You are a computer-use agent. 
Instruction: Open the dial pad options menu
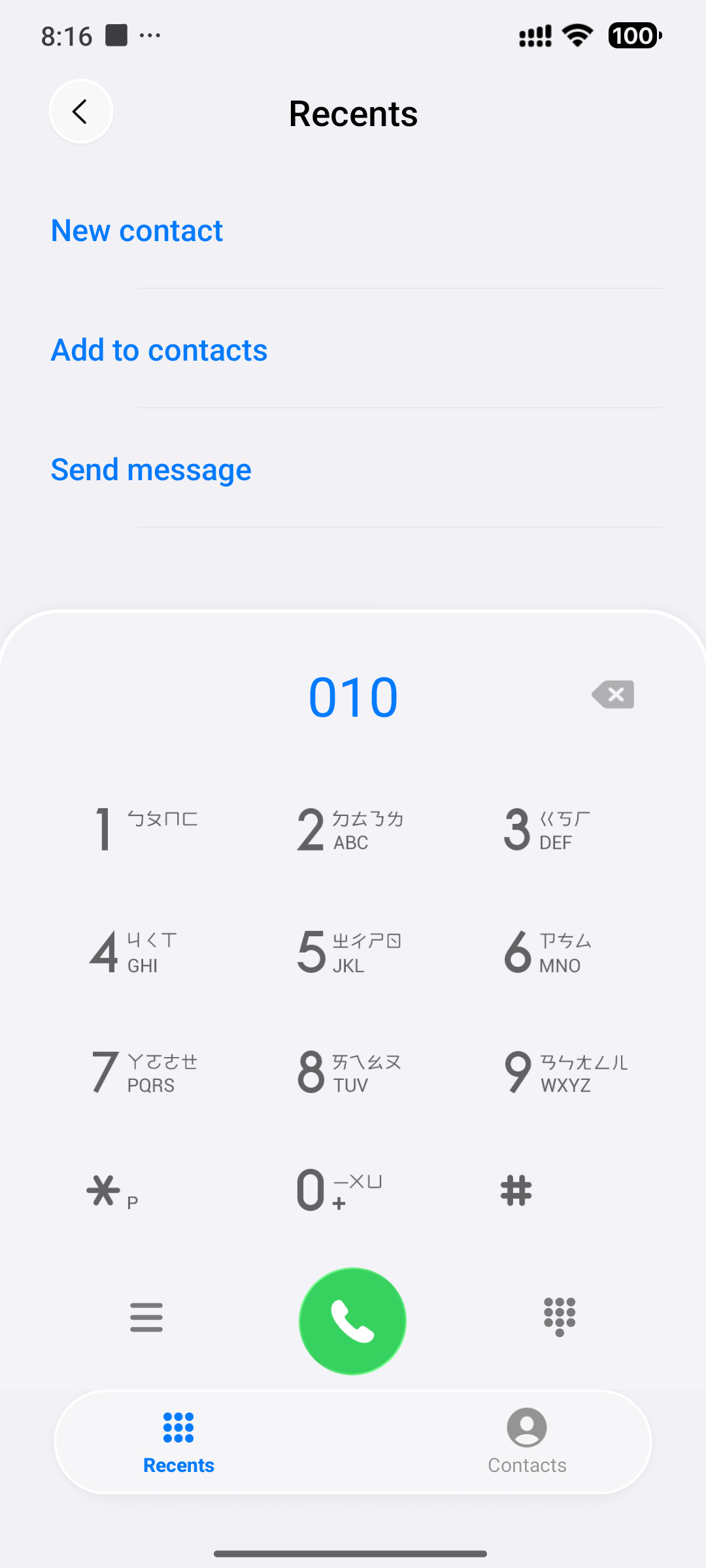pyautogui.click(x=146, y=1318)
